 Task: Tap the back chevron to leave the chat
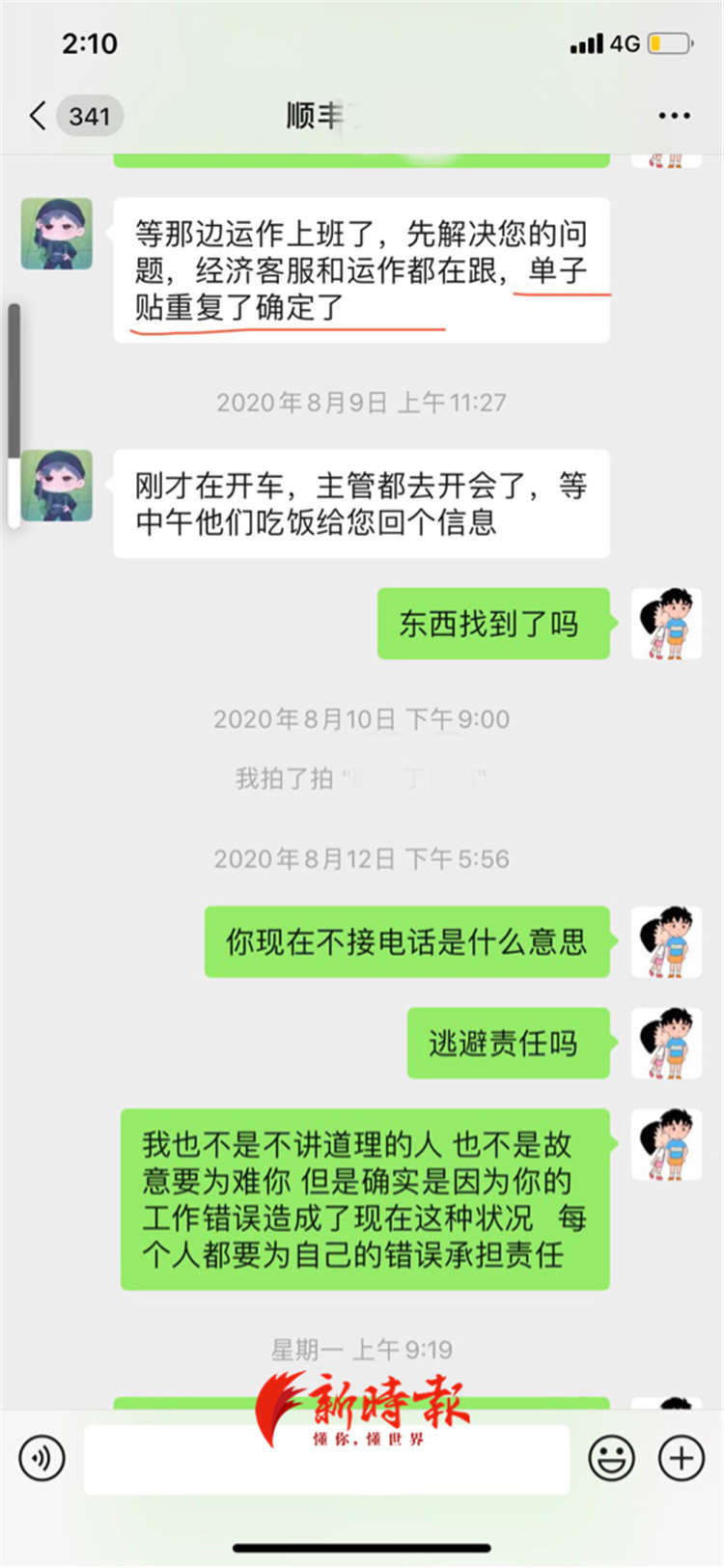tap(37, 115)
